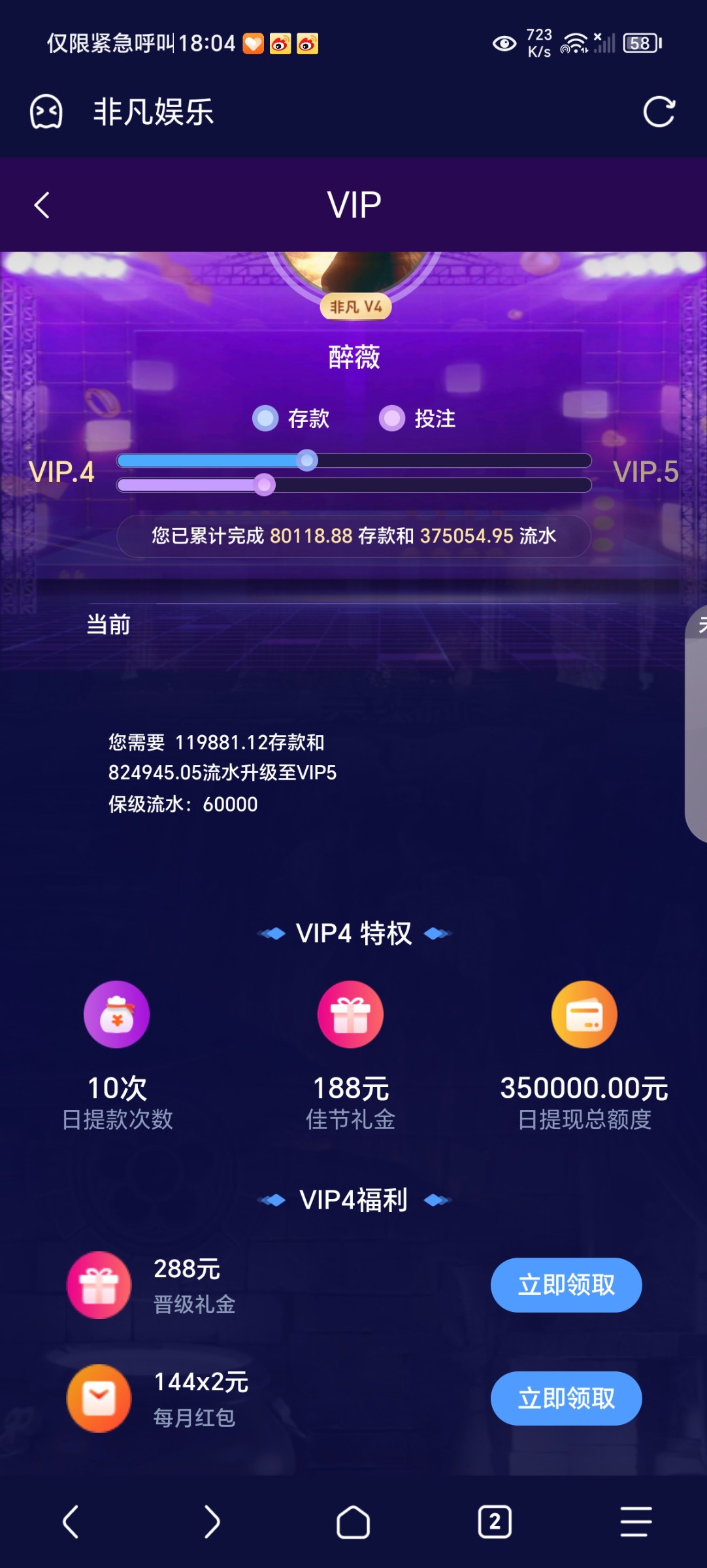
Task: Reload the page with the refresh icon
Action: point(659,112)
